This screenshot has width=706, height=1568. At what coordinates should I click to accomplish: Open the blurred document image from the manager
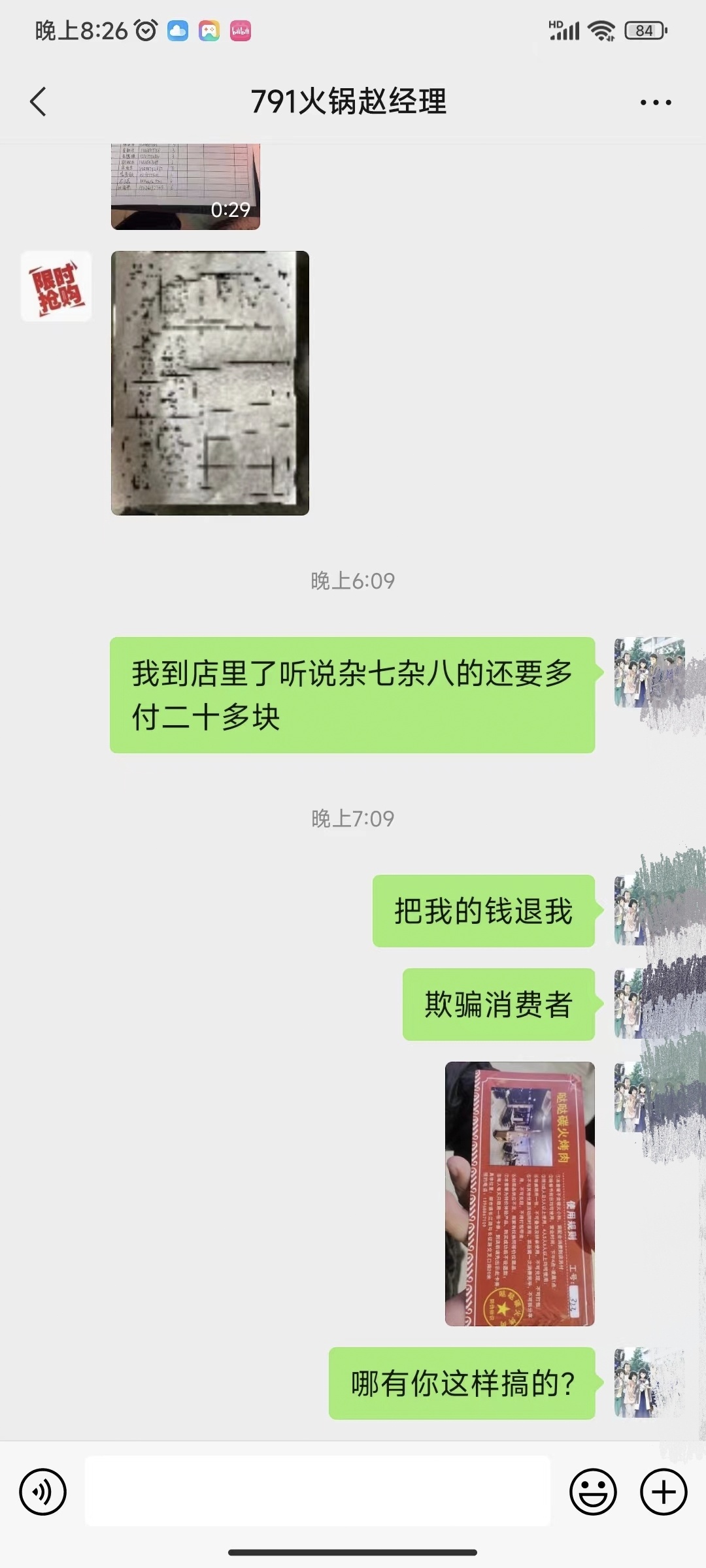pos(210,383)
